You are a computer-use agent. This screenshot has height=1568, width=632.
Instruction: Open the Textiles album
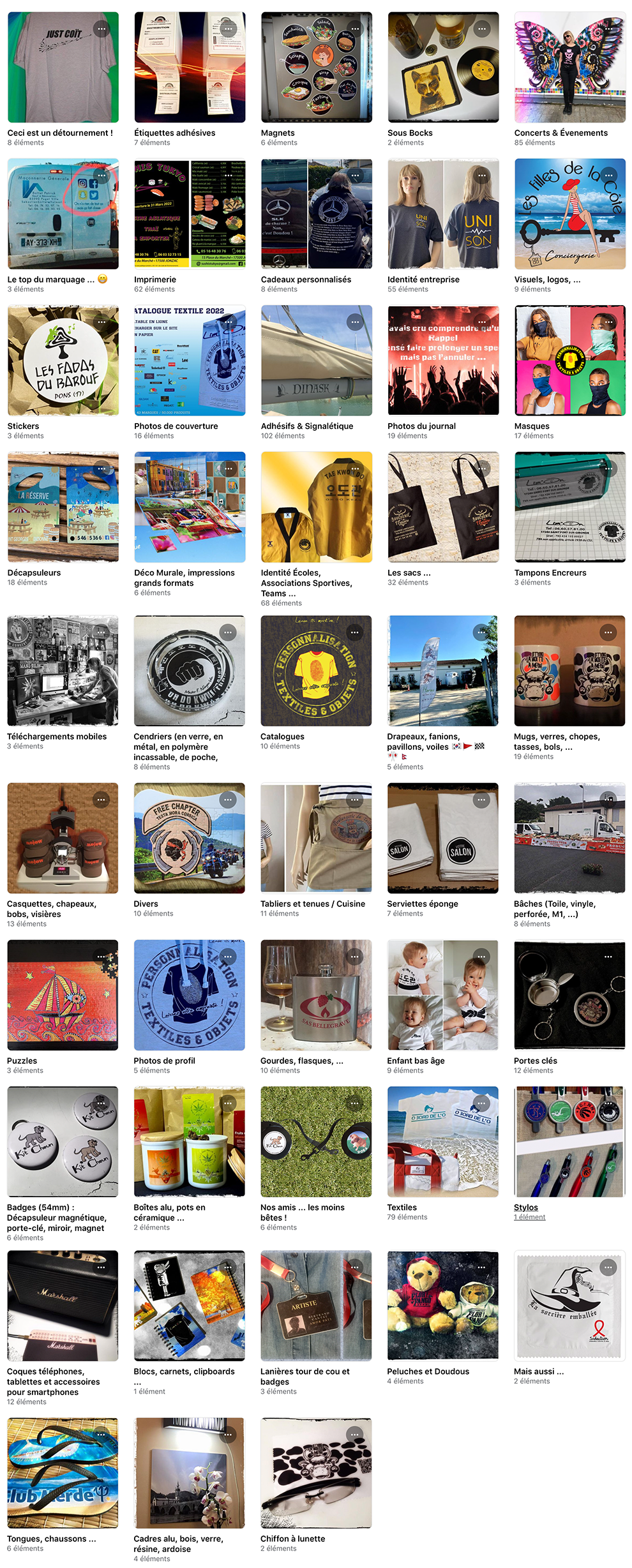(442, 1142)
